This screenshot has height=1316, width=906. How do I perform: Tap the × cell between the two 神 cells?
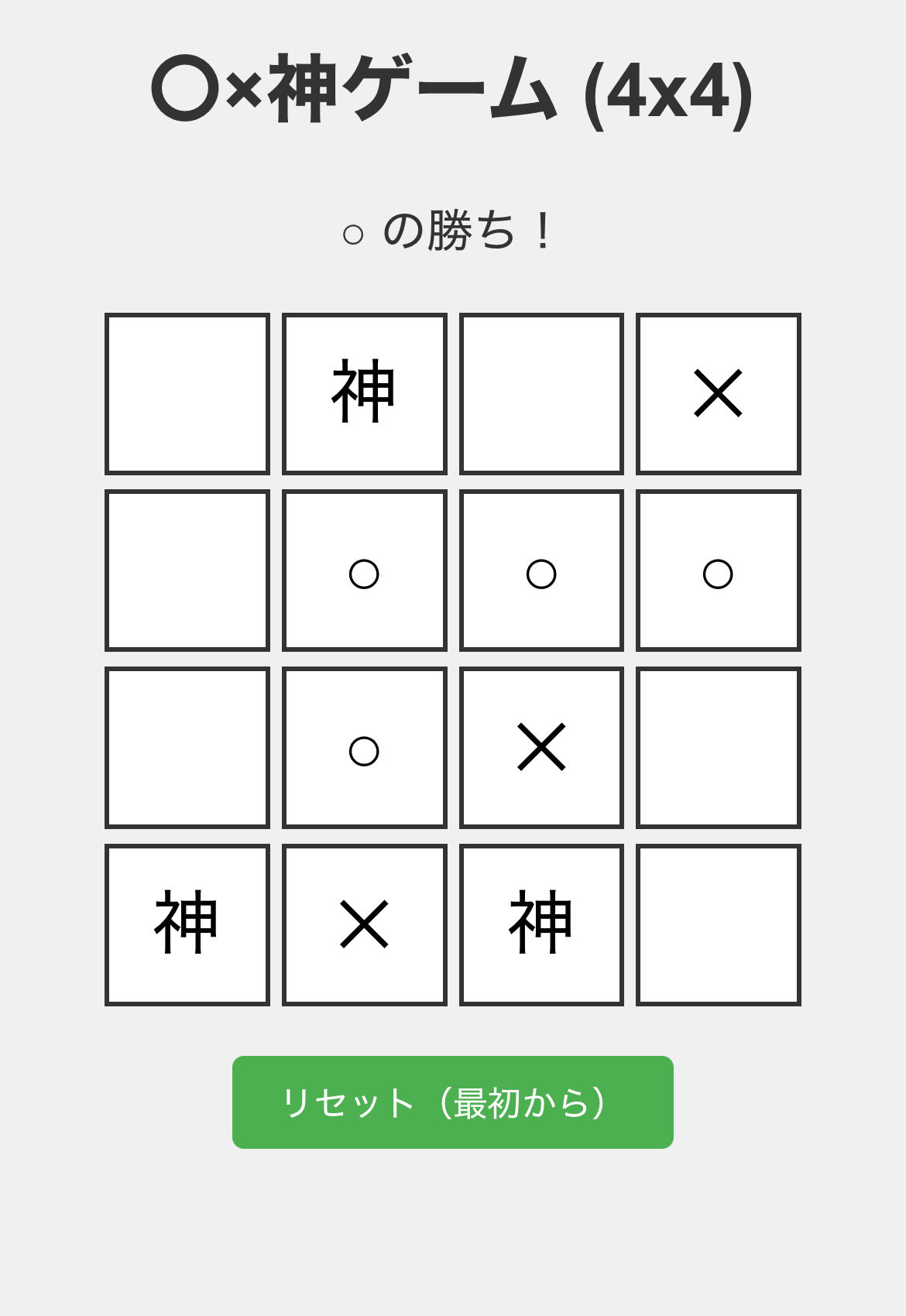coord(364,924)
